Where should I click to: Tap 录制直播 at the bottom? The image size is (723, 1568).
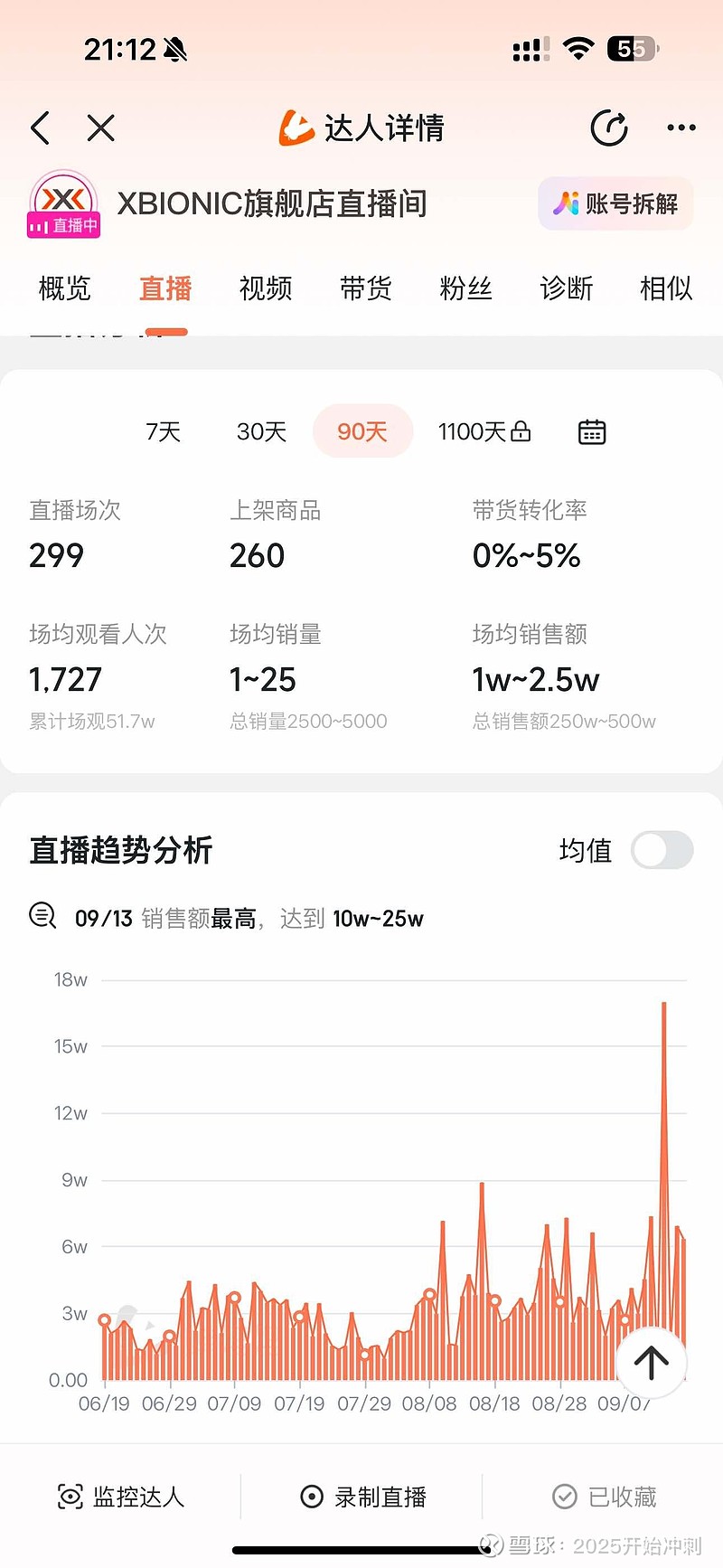(362, 1497)
